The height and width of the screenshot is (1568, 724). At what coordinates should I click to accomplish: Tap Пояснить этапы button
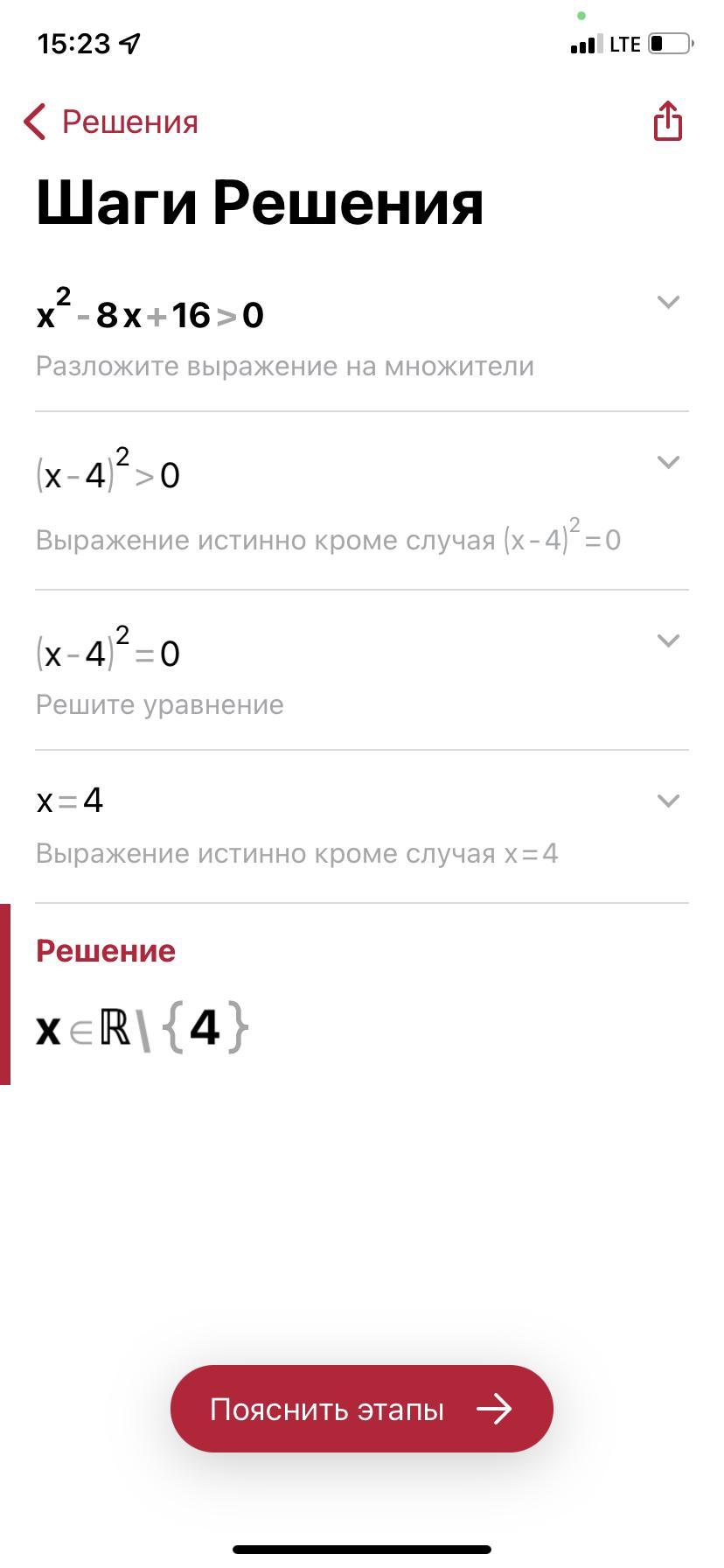click(x=362, y=1409)
